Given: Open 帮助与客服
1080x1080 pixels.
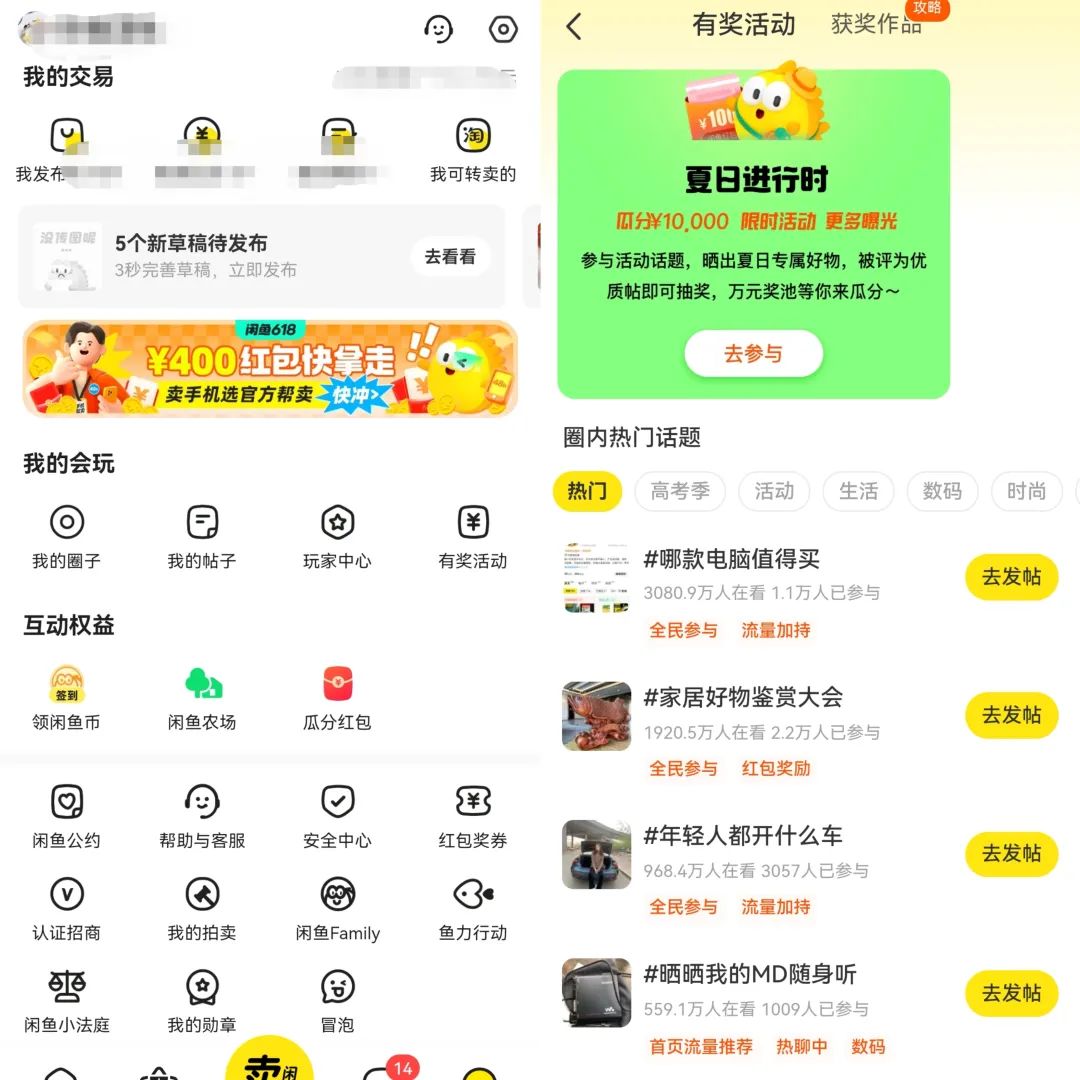Looking at the screenshot, I should [x=202, y=816].
